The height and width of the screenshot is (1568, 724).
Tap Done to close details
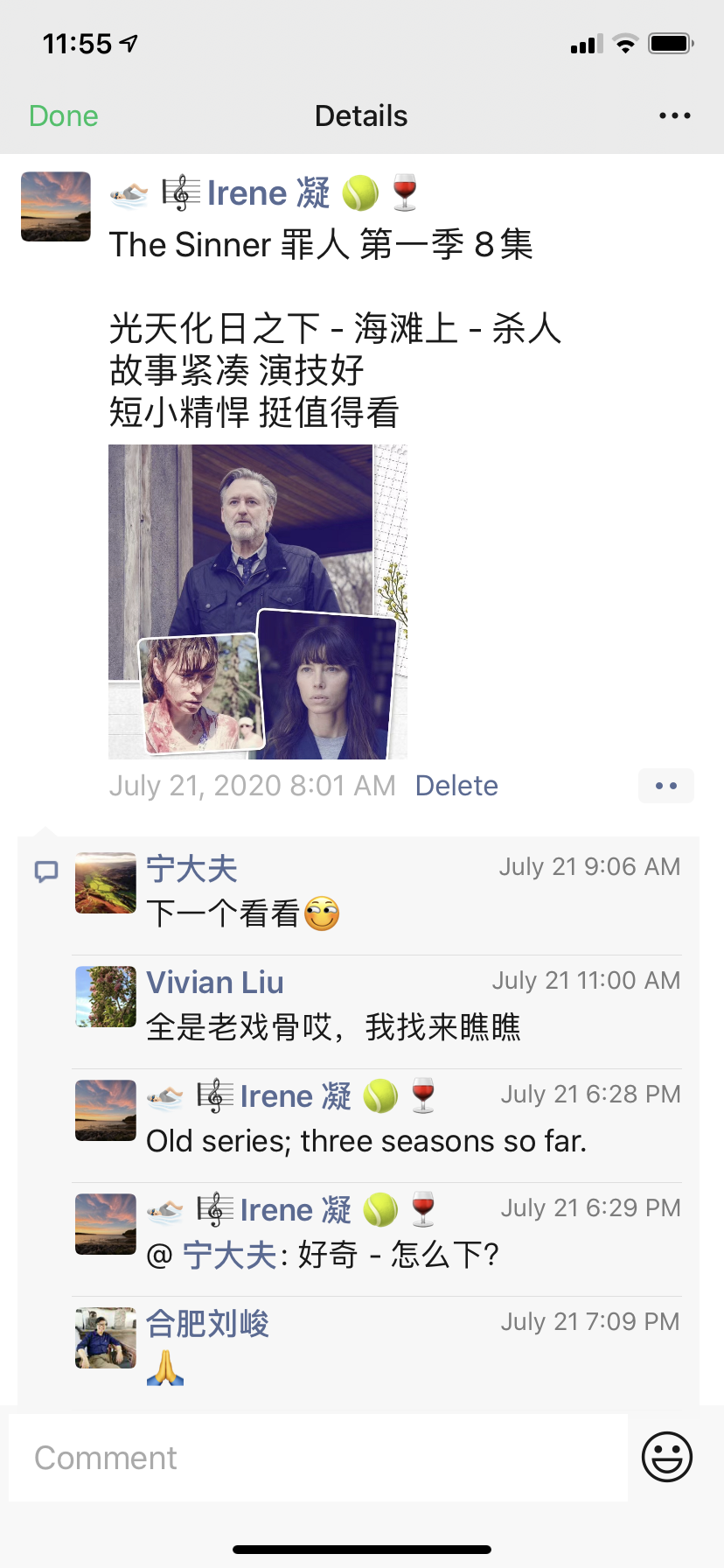pos(64,115)
